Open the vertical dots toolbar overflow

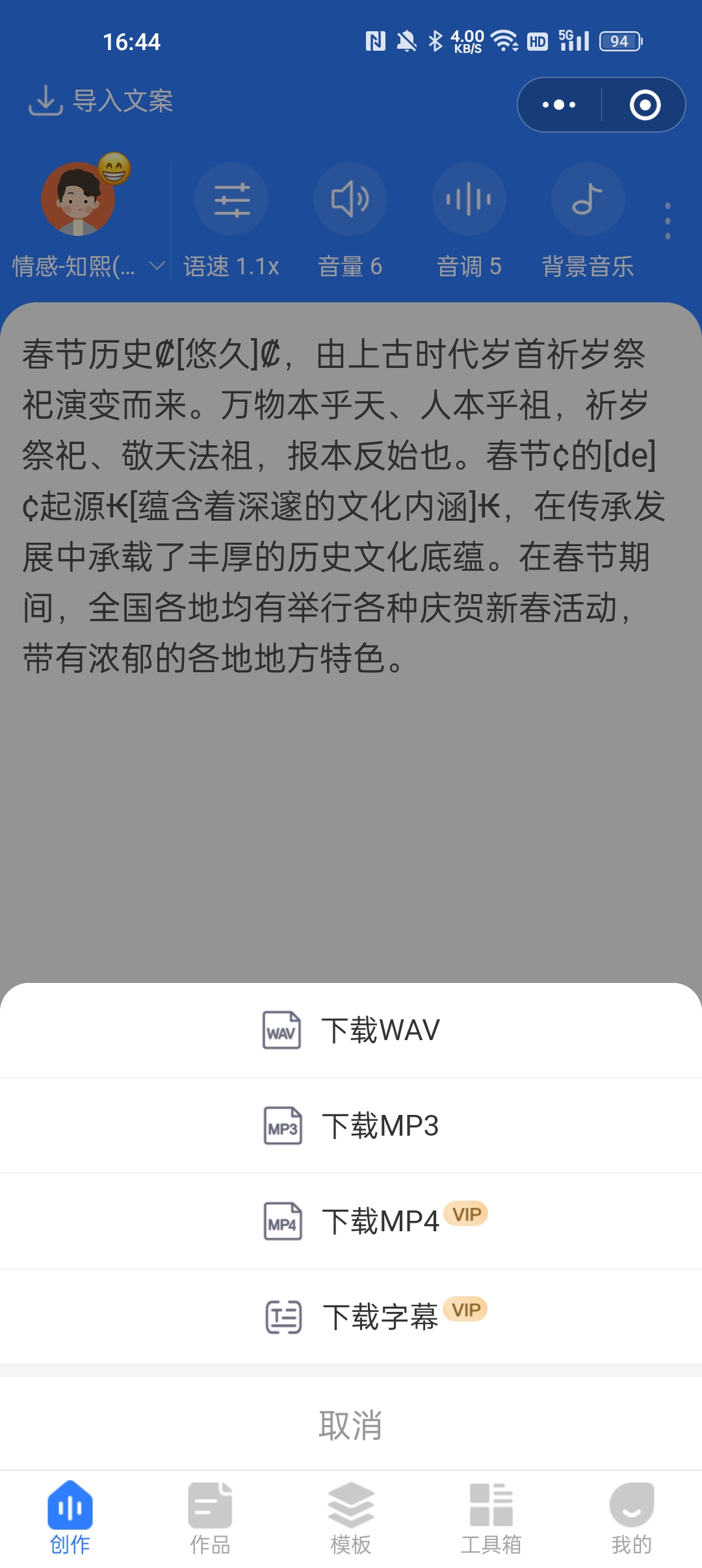pyautogui.click(x=668, y=221)
